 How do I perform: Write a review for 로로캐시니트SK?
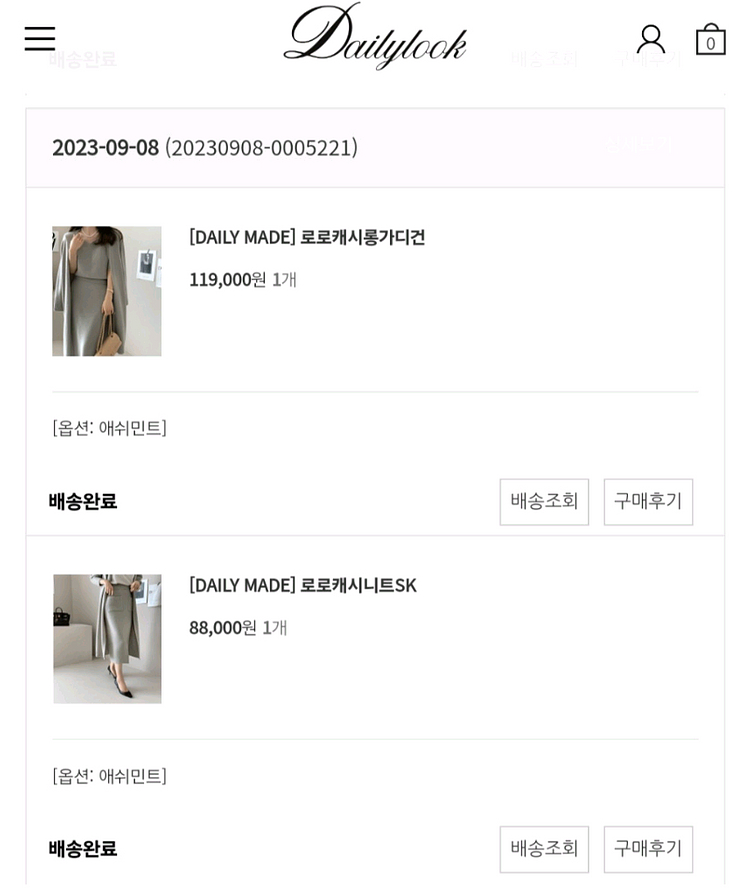648,849
